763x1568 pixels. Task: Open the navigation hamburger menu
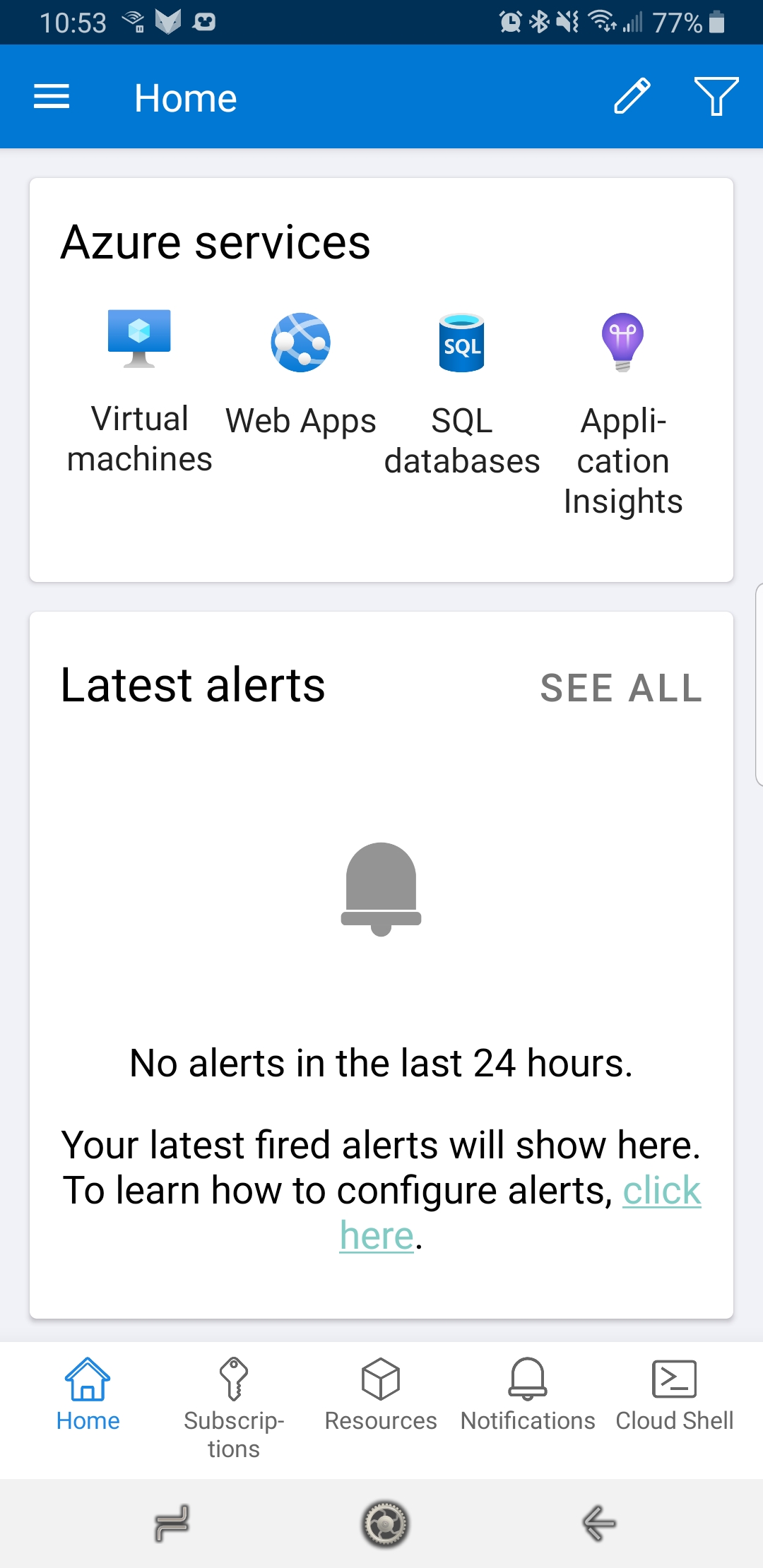point(51,97)
